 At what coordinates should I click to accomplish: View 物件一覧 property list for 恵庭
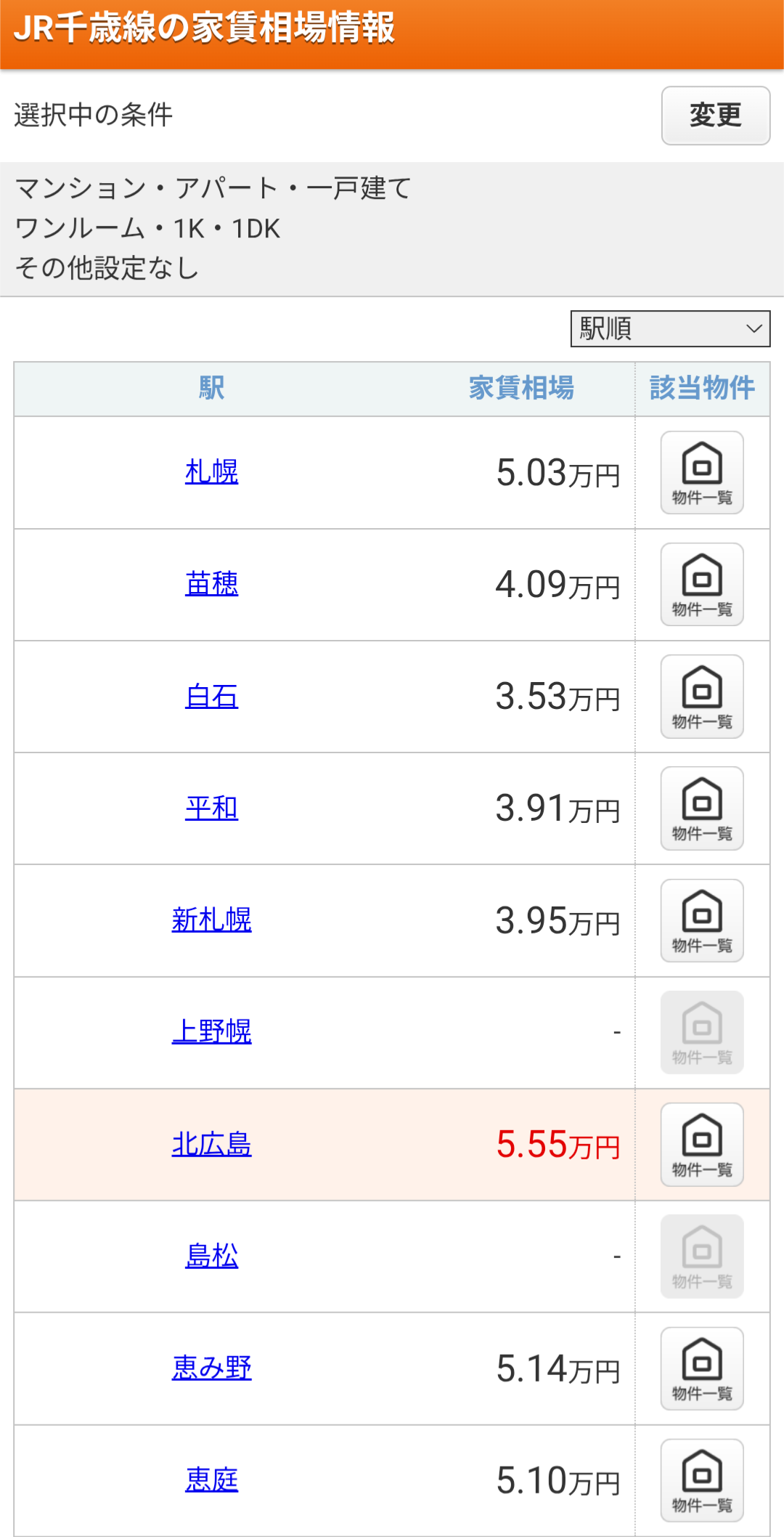coord(702,1480)
